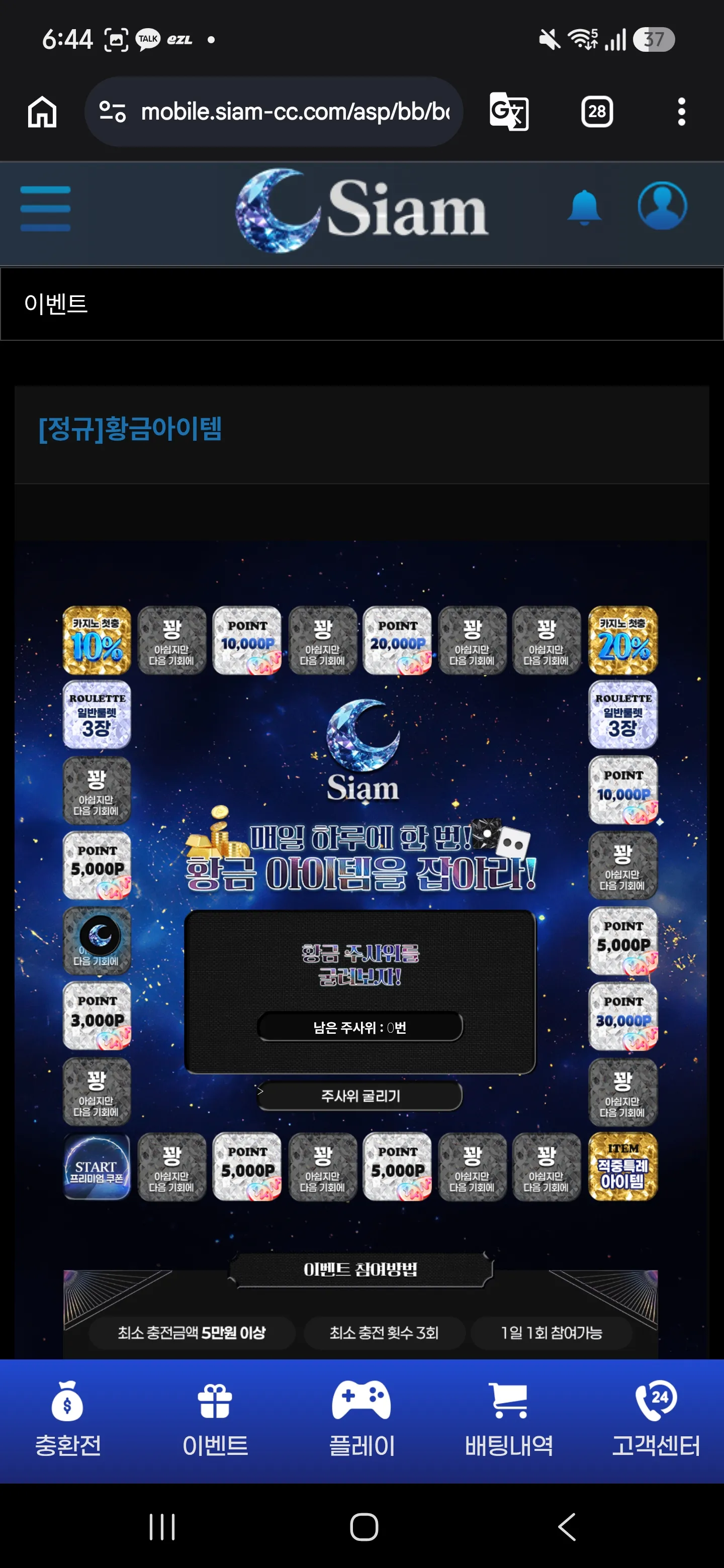
Task: Go back with the system back button
Action: pos(566,1527)
